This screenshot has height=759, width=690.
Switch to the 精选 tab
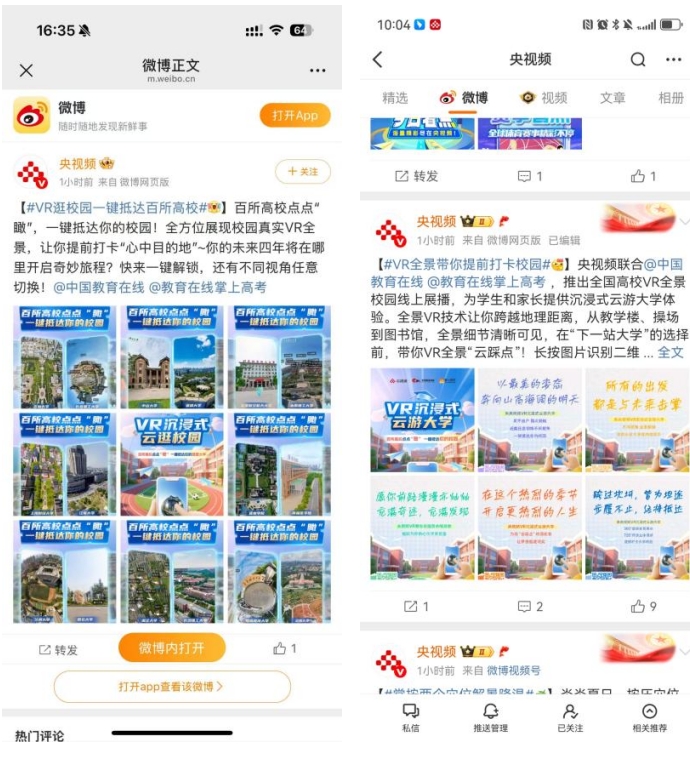395,98
